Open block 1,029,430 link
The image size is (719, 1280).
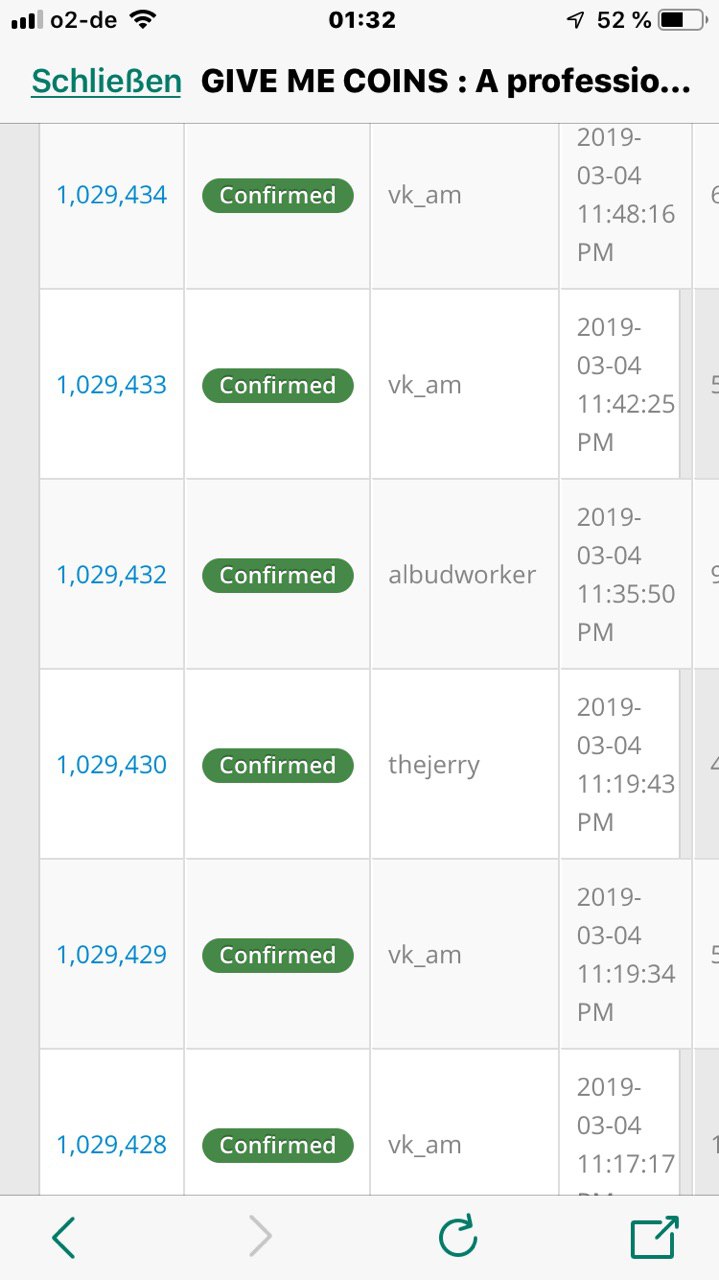(111, 765)
